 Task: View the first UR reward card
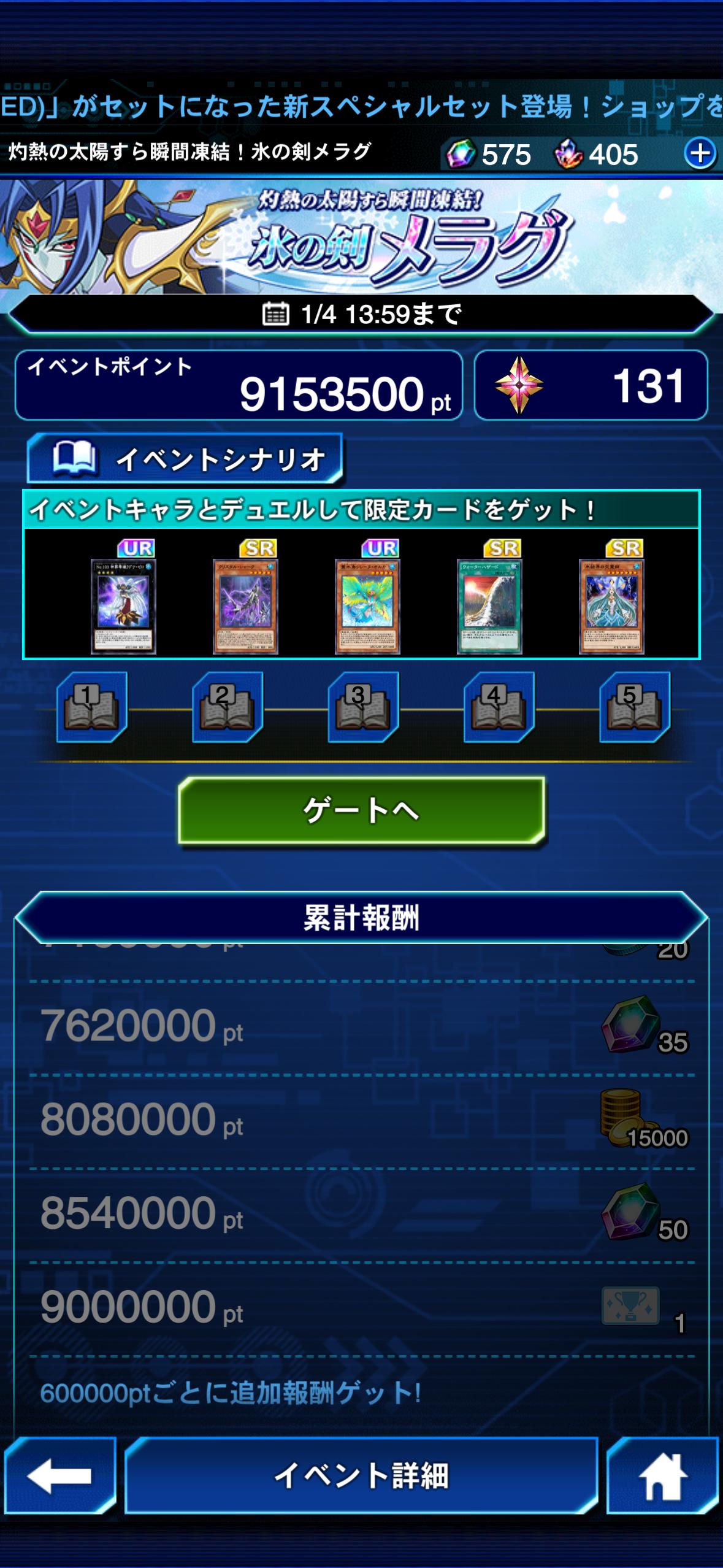click(123, 605)
